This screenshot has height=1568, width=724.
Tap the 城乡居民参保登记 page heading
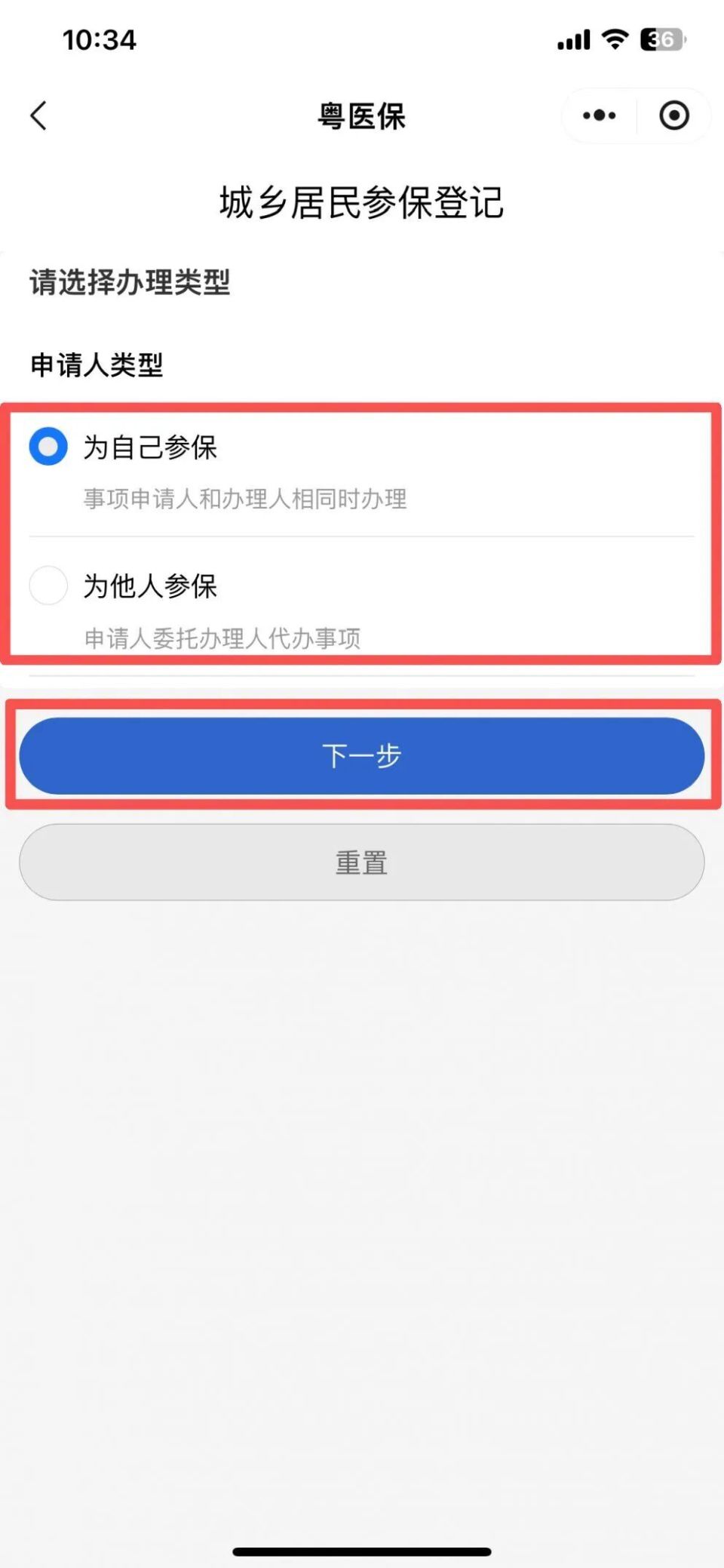(x=361, y=202)
